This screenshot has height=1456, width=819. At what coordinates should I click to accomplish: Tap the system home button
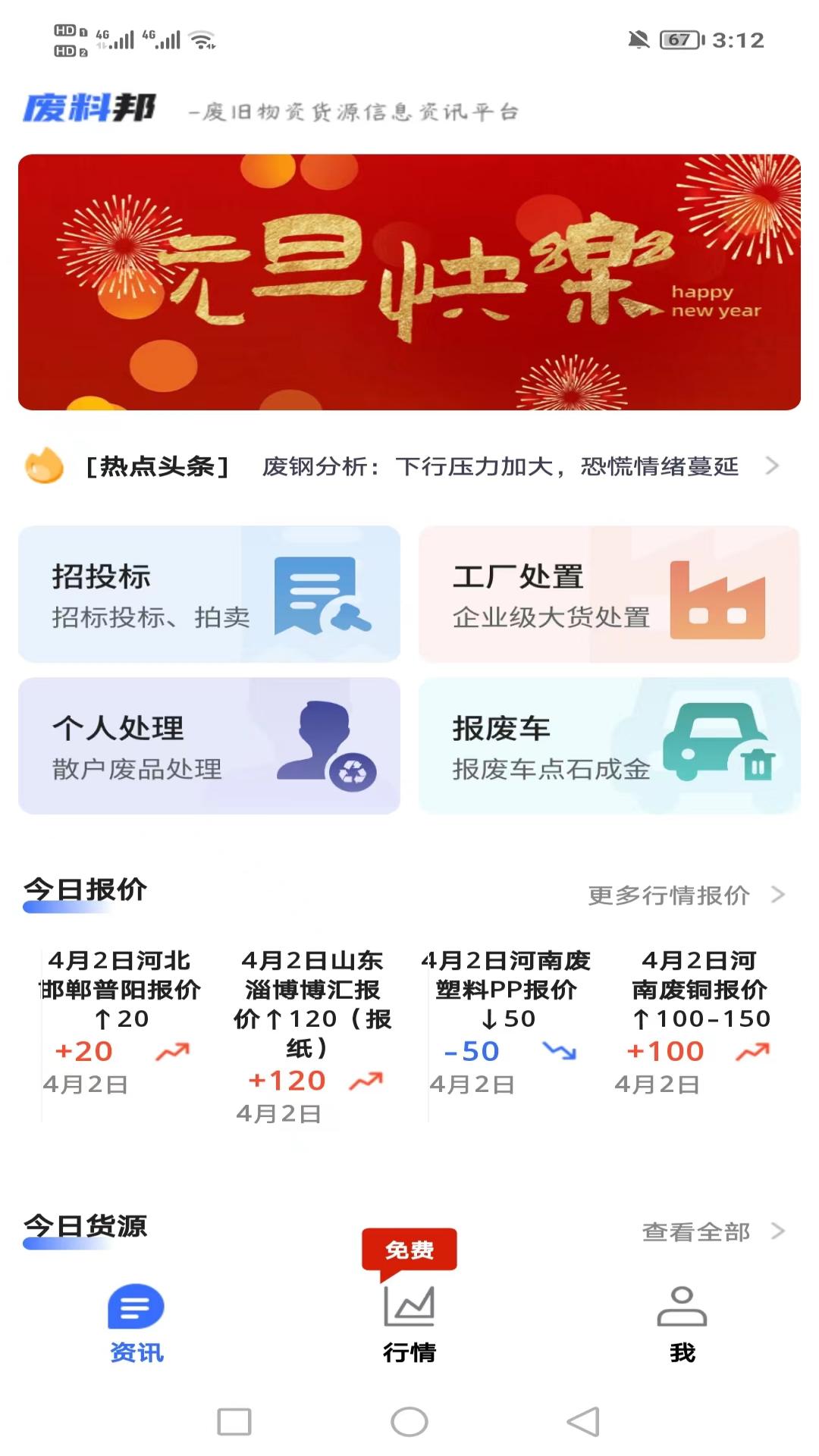[x=409, y=1422]
